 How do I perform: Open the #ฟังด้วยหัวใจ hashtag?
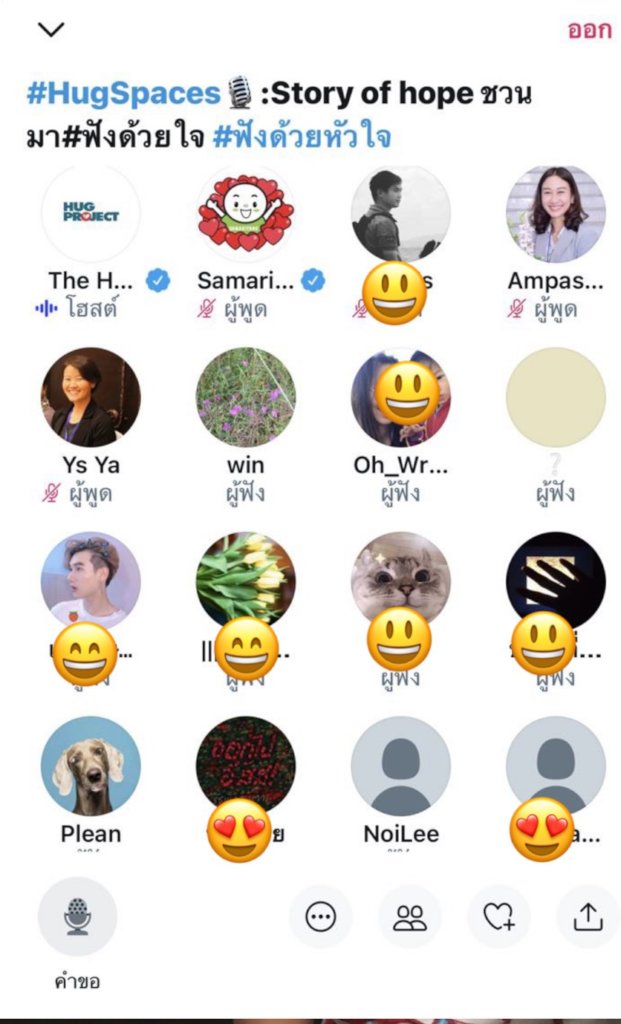(x=302, y=137)
